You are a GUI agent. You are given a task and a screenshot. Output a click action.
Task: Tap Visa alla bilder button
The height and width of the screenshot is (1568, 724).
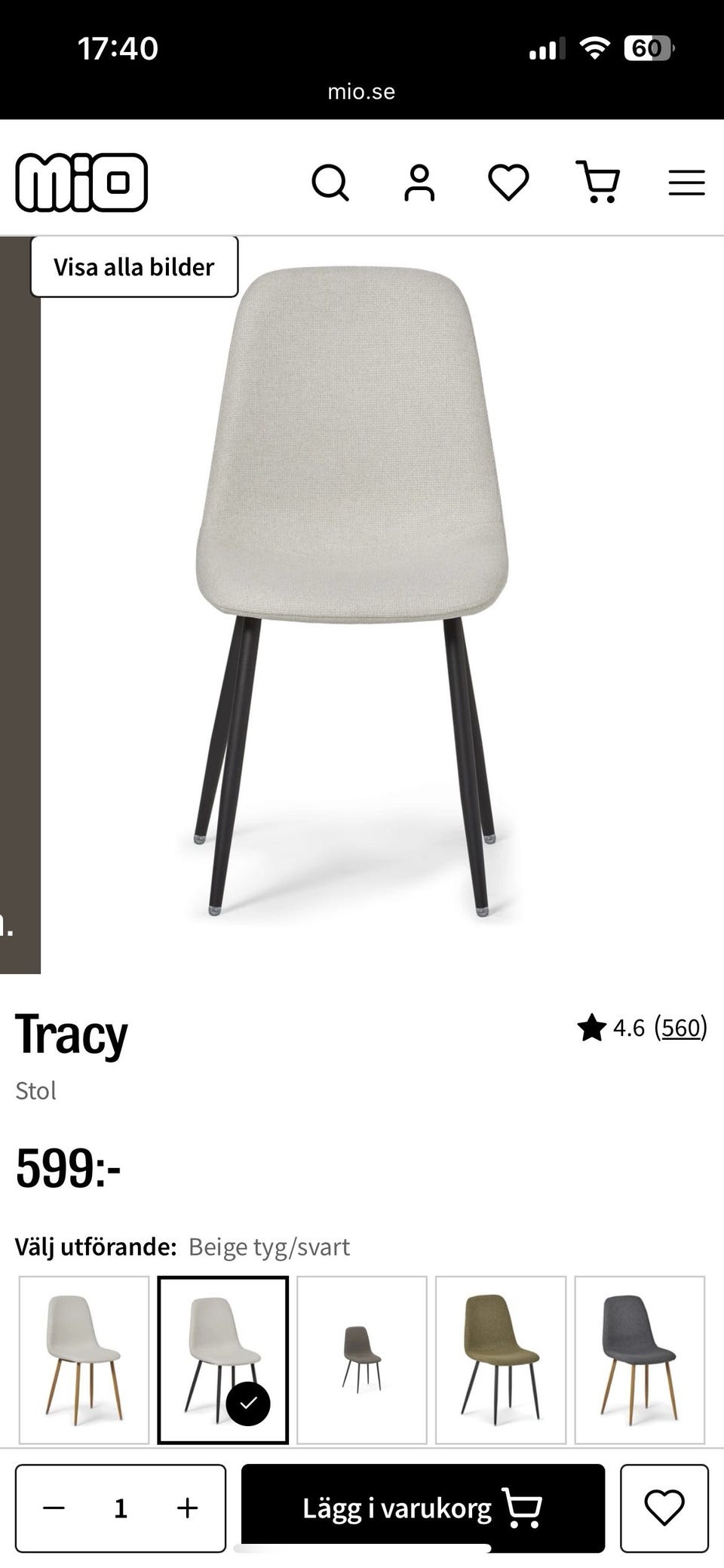point(134,267)
